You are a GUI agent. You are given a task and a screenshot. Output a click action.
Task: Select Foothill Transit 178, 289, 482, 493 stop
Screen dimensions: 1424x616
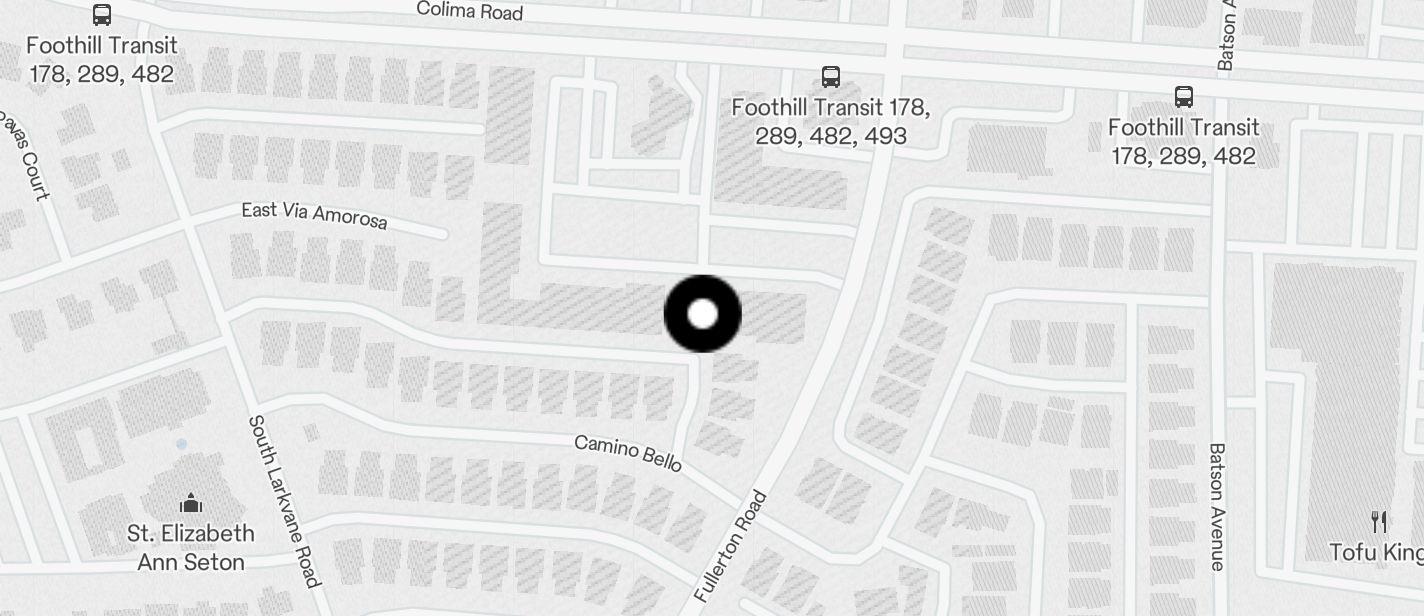[x=830, y=77]
